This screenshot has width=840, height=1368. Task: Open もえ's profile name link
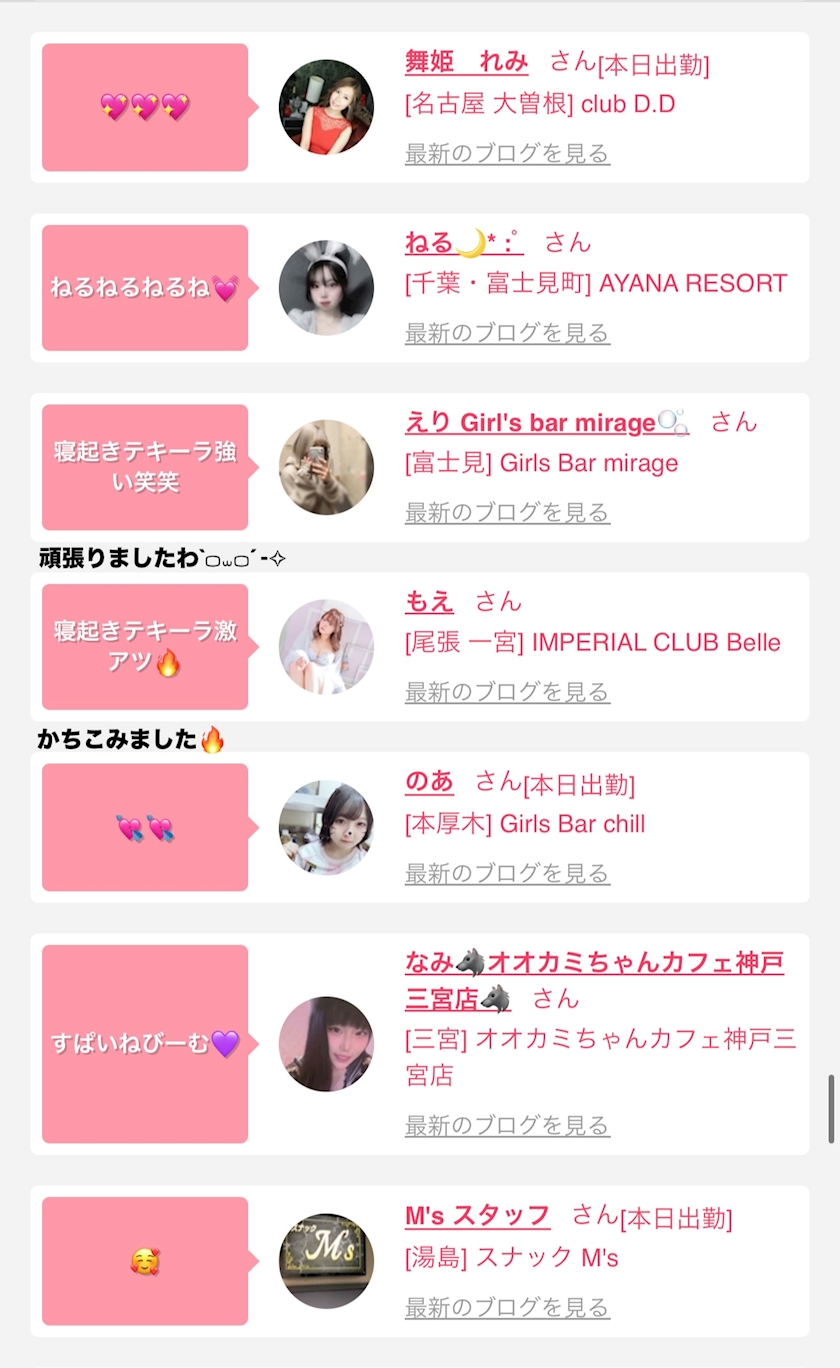(x=429, y=601)
